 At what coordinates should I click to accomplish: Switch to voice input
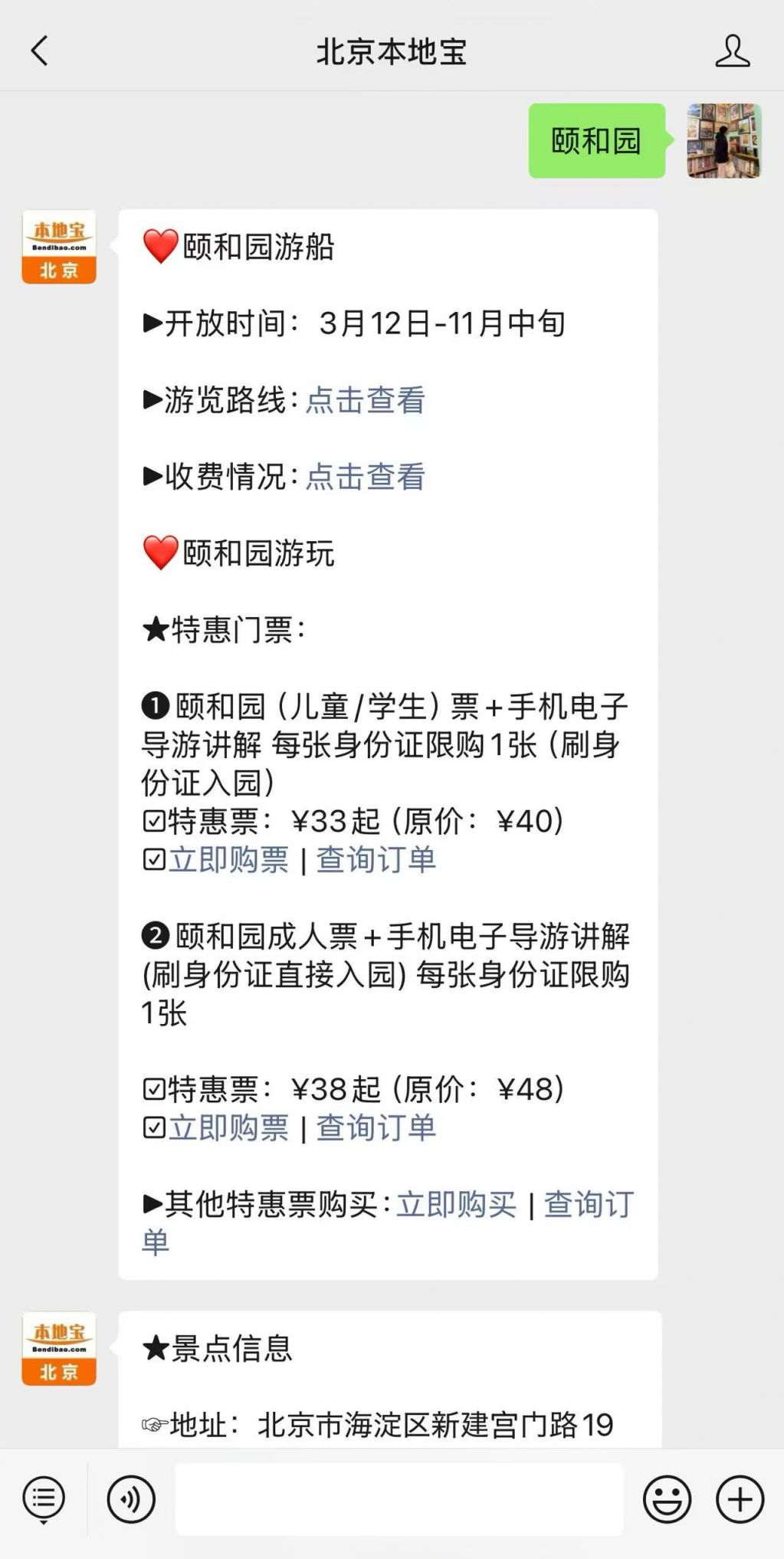pos(131,1498)
